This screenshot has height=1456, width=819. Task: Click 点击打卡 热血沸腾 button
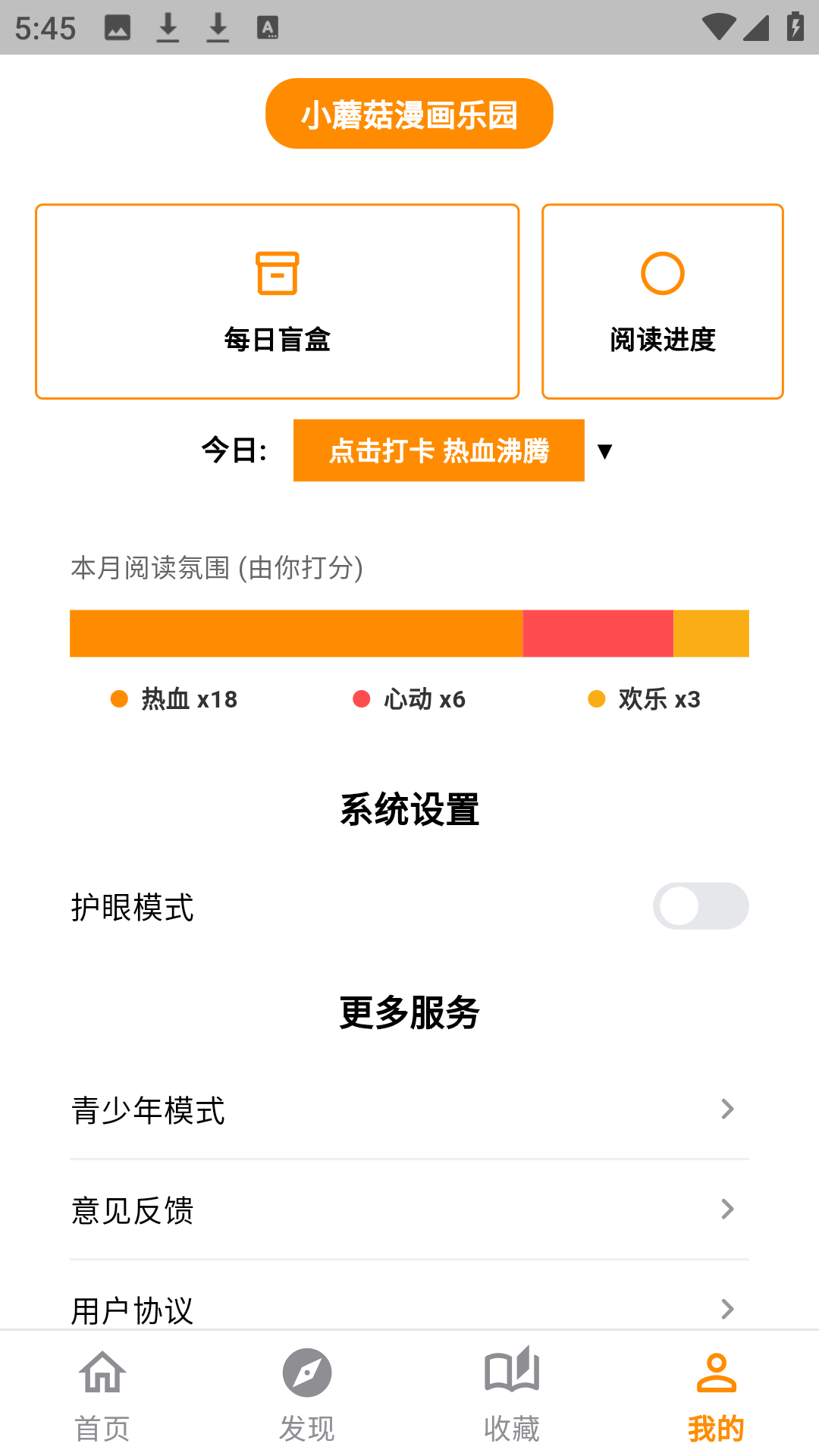[x=438, y=450]
